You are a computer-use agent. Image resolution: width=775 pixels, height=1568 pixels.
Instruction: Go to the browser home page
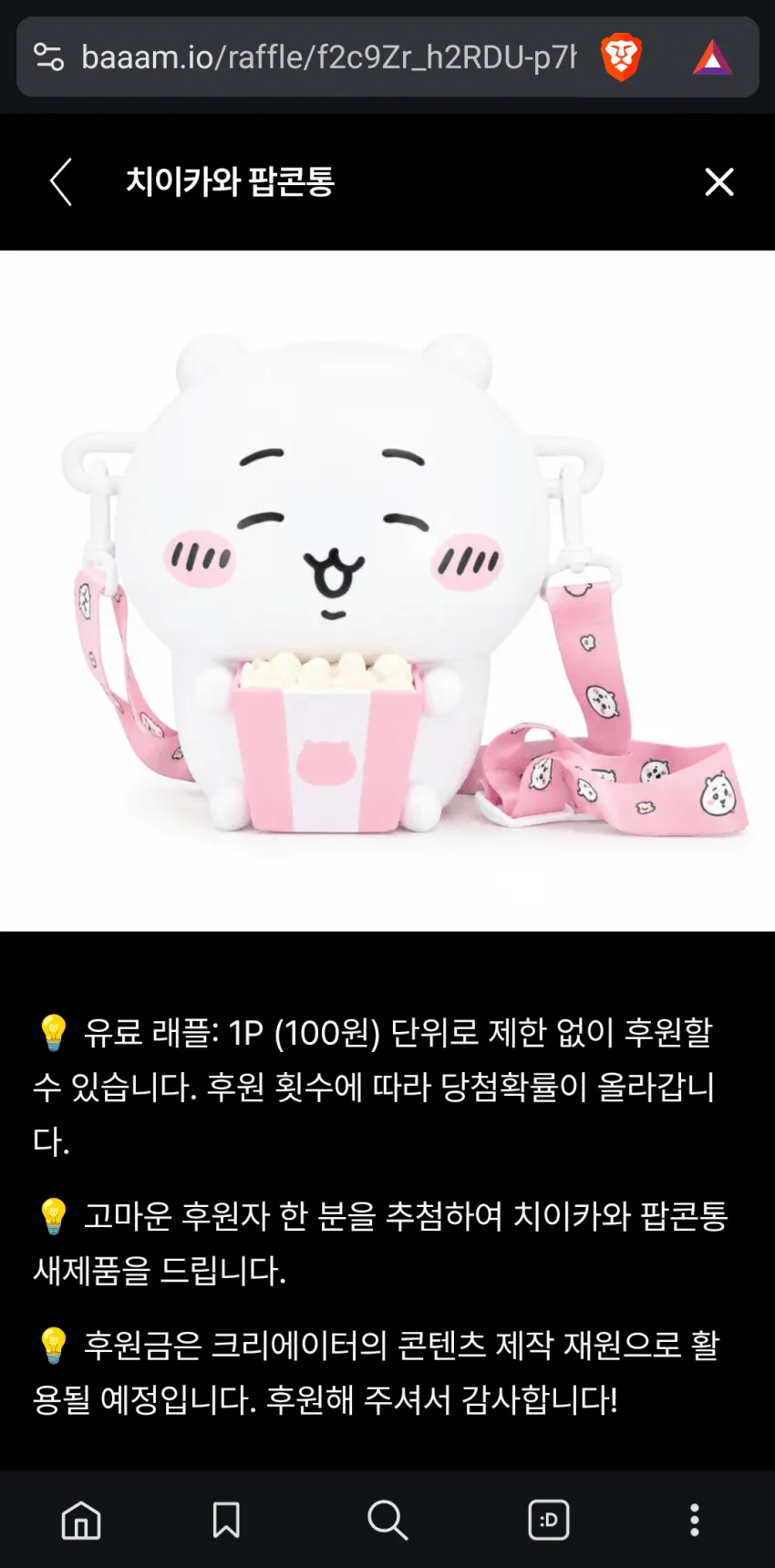coord(81,1520)
